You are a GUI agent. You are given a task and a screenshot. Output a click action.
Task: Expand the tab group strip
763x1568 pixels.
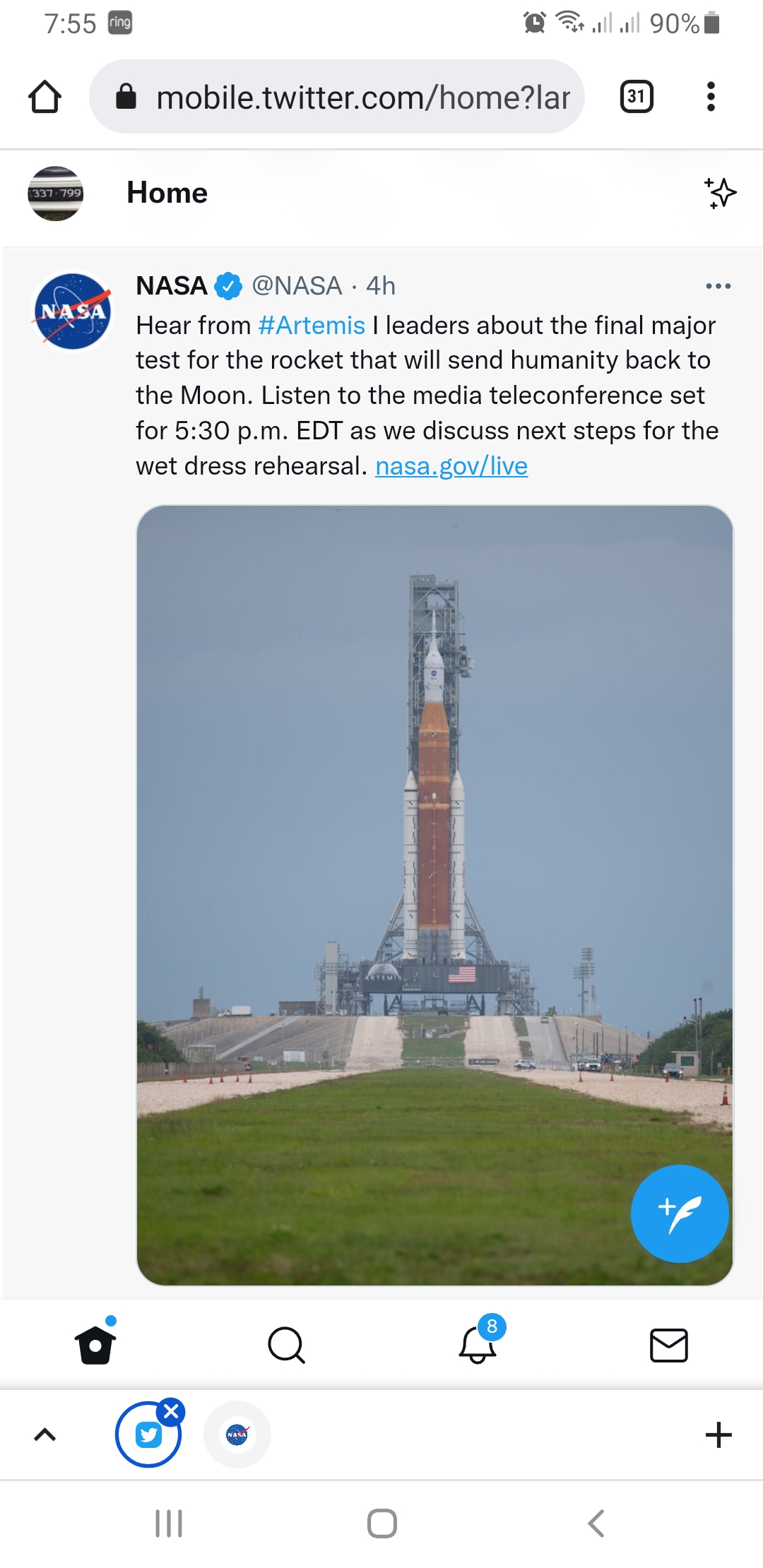pos(45,1435)
